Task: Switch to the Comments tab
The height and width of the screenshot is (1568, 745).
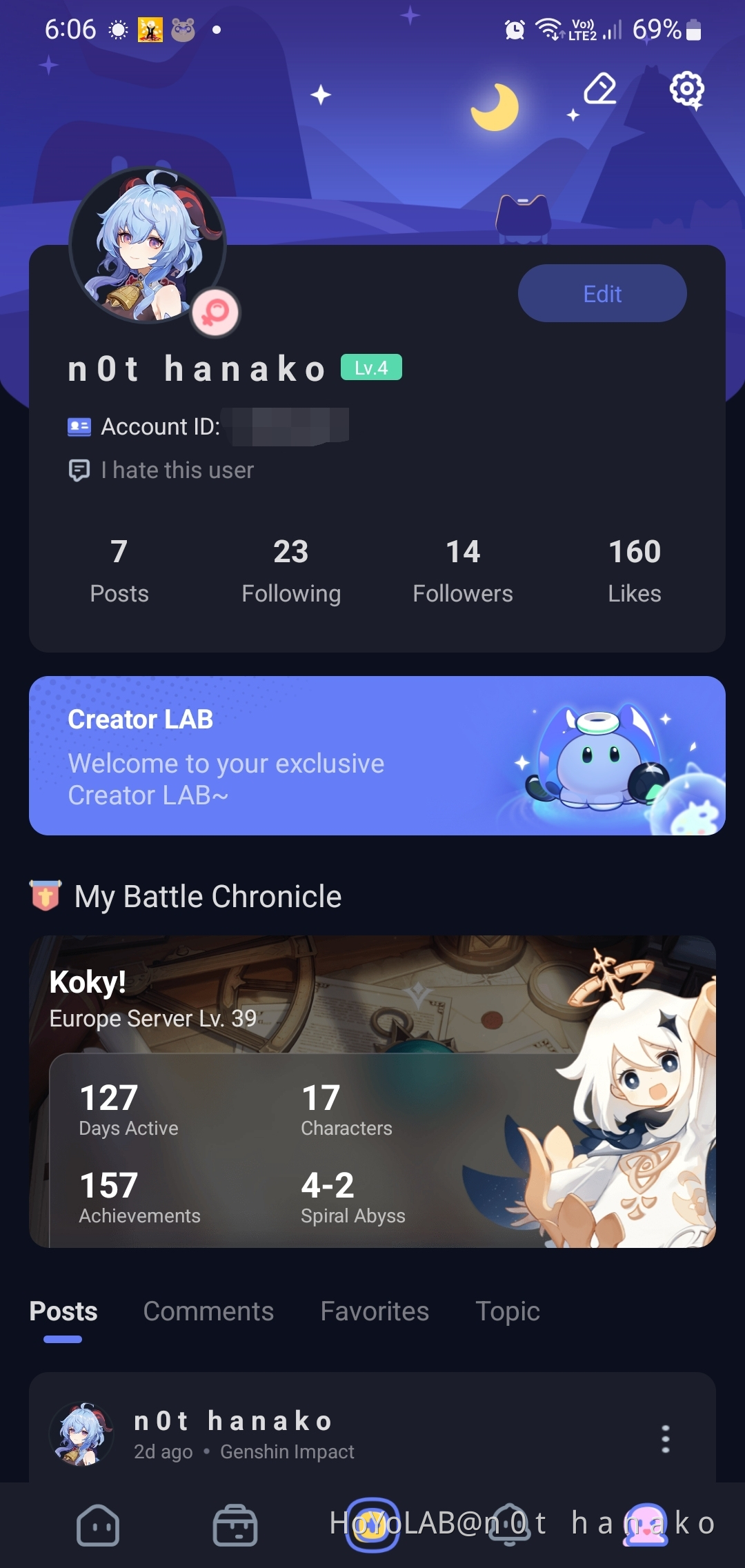Action: pos(208,1311)
